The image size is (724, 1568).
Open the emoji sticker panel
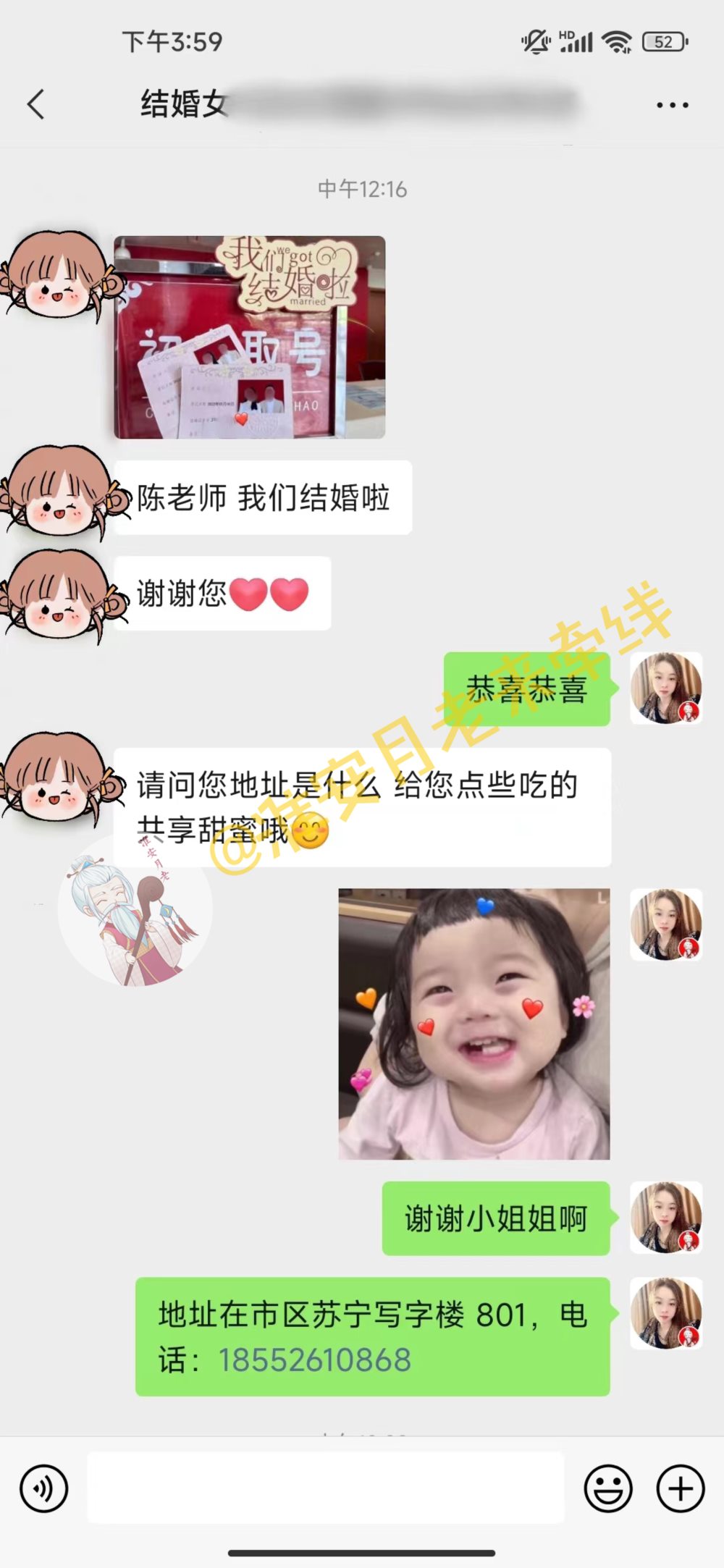608,1488
